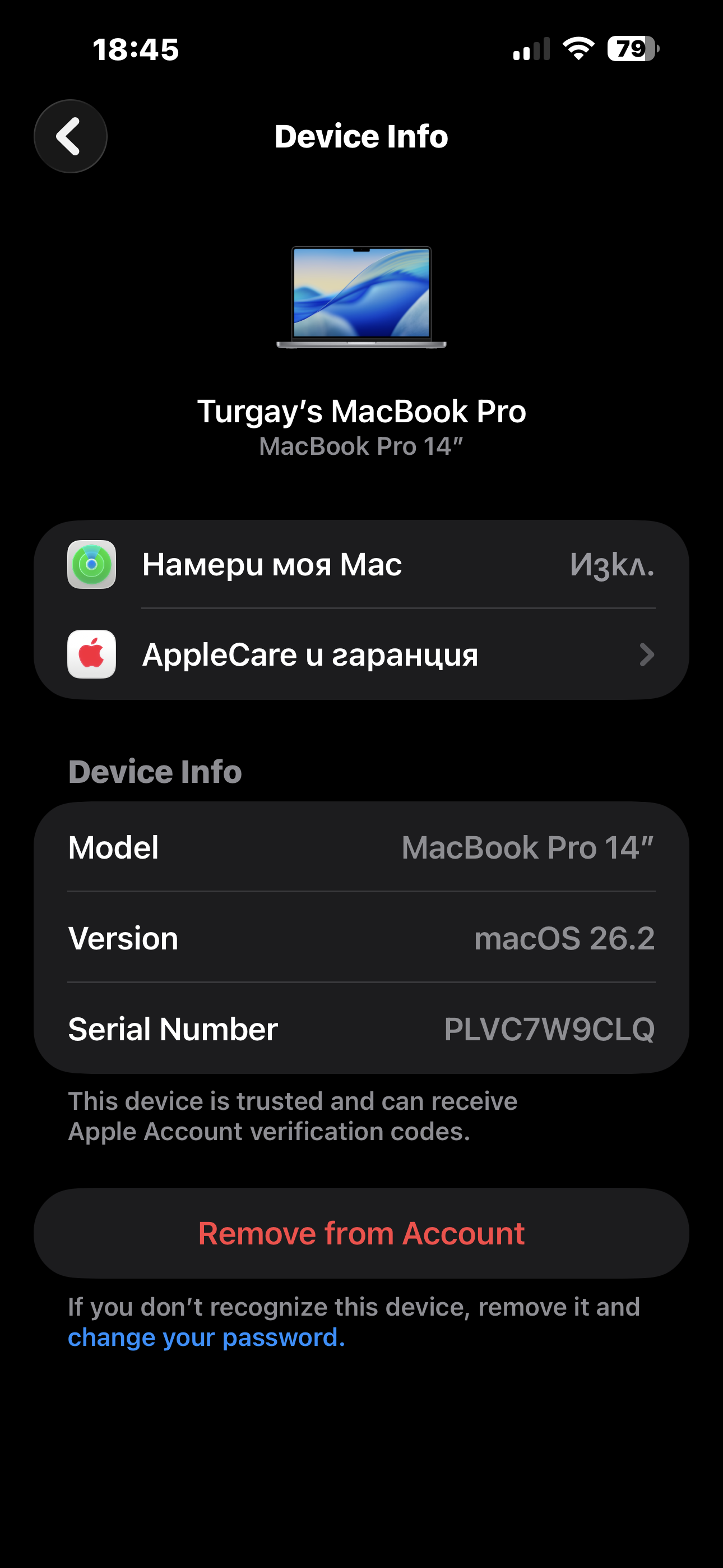This screenshot has width=723, height=1568.
Task: Go back from Device Info
Action: 71,136
